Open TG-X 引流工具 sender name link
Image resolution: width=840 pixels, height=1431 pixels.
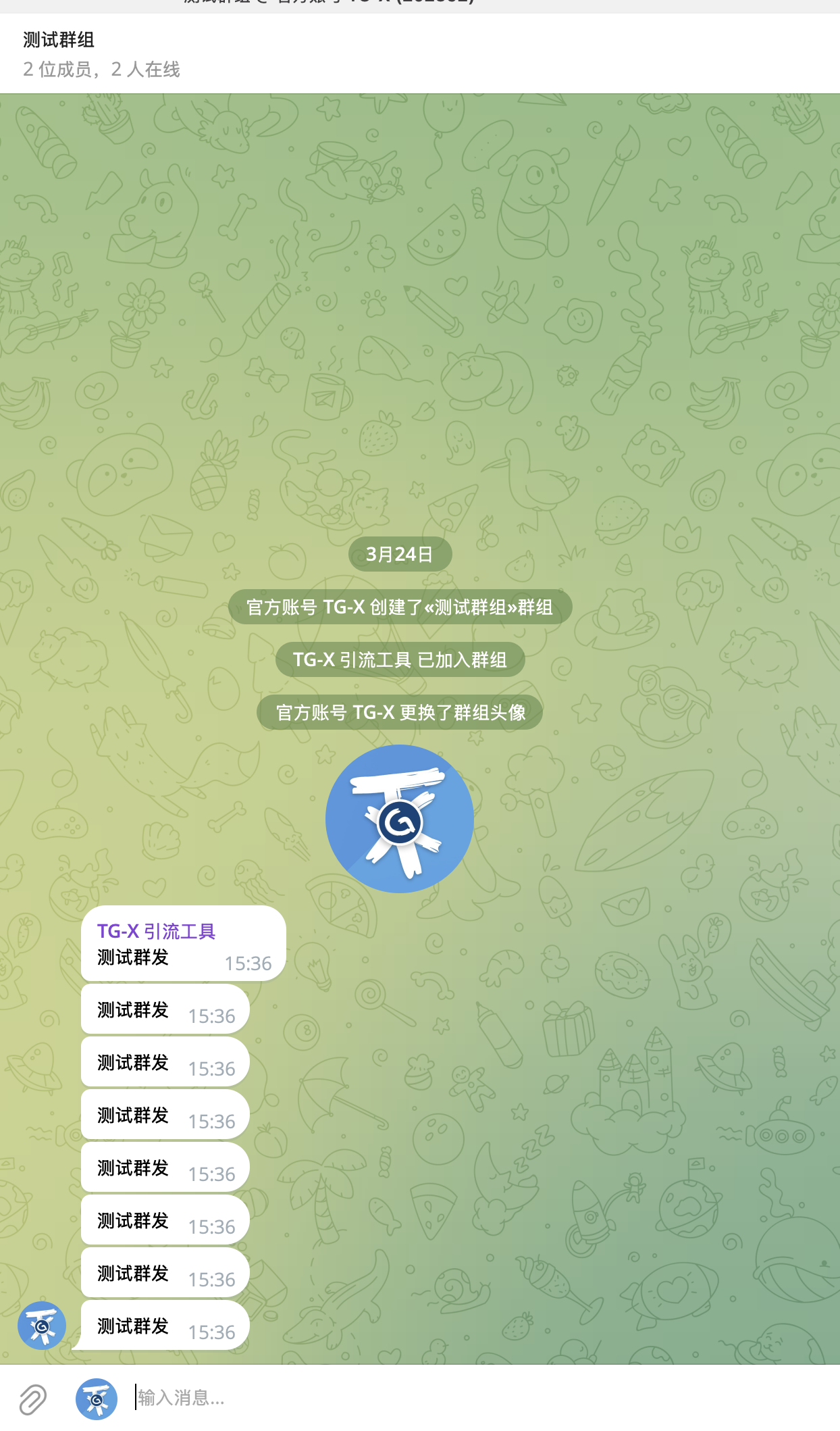tap(156, 931)
